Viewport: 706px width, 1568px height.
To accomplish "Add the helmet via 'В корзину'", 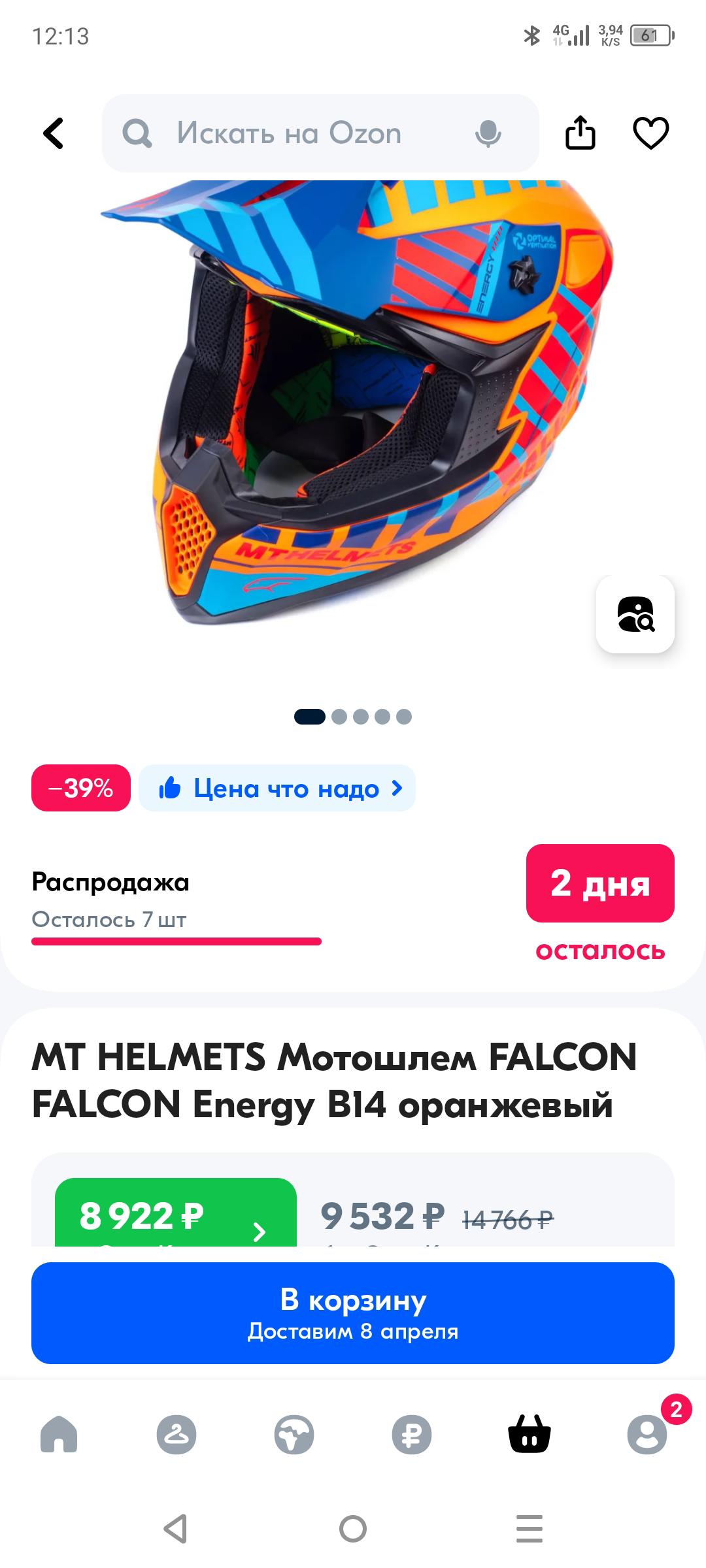I will (x=353, y=1313).
